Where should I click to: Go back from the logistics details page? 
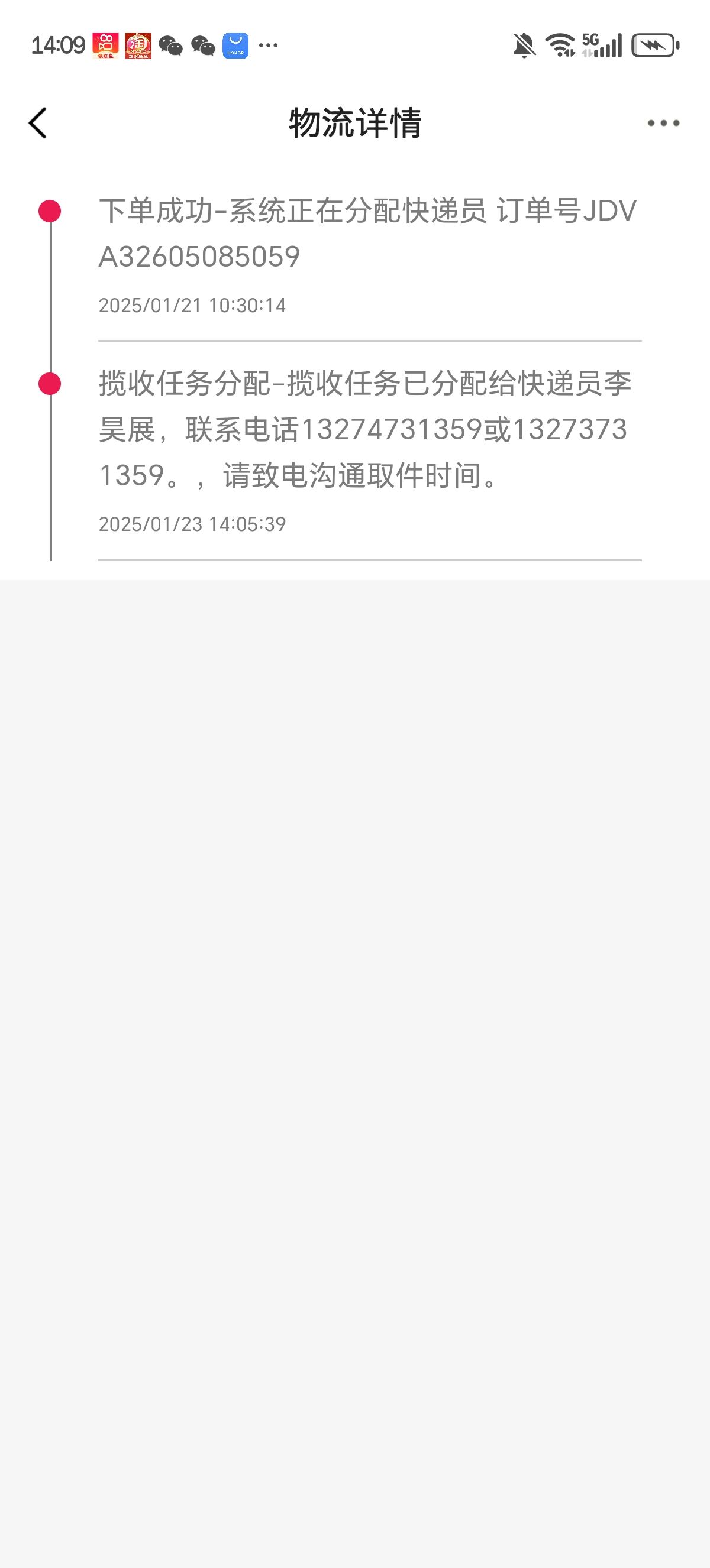38,123
